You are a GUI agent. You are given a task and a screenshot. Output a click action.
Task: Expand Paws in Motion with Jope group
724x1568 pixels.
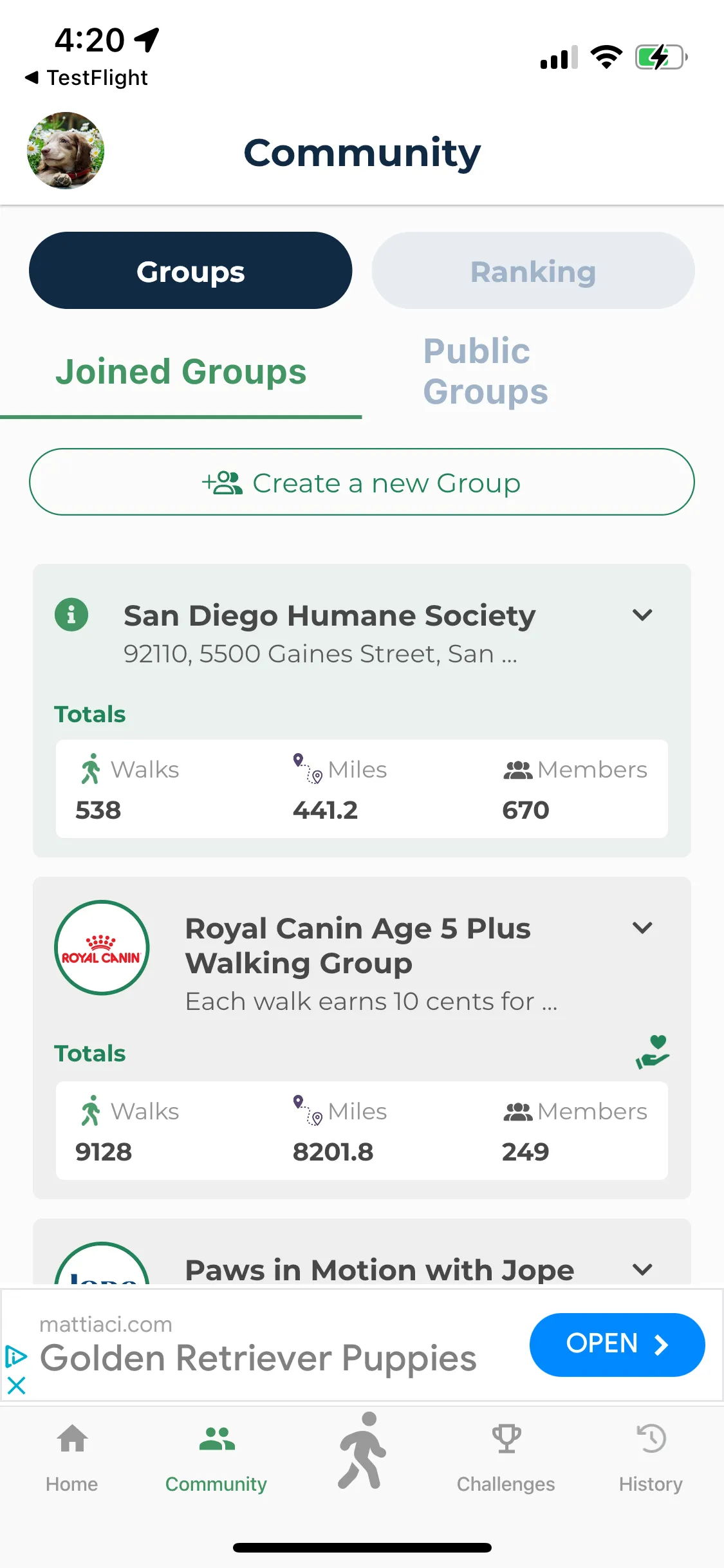point(642,1270)
